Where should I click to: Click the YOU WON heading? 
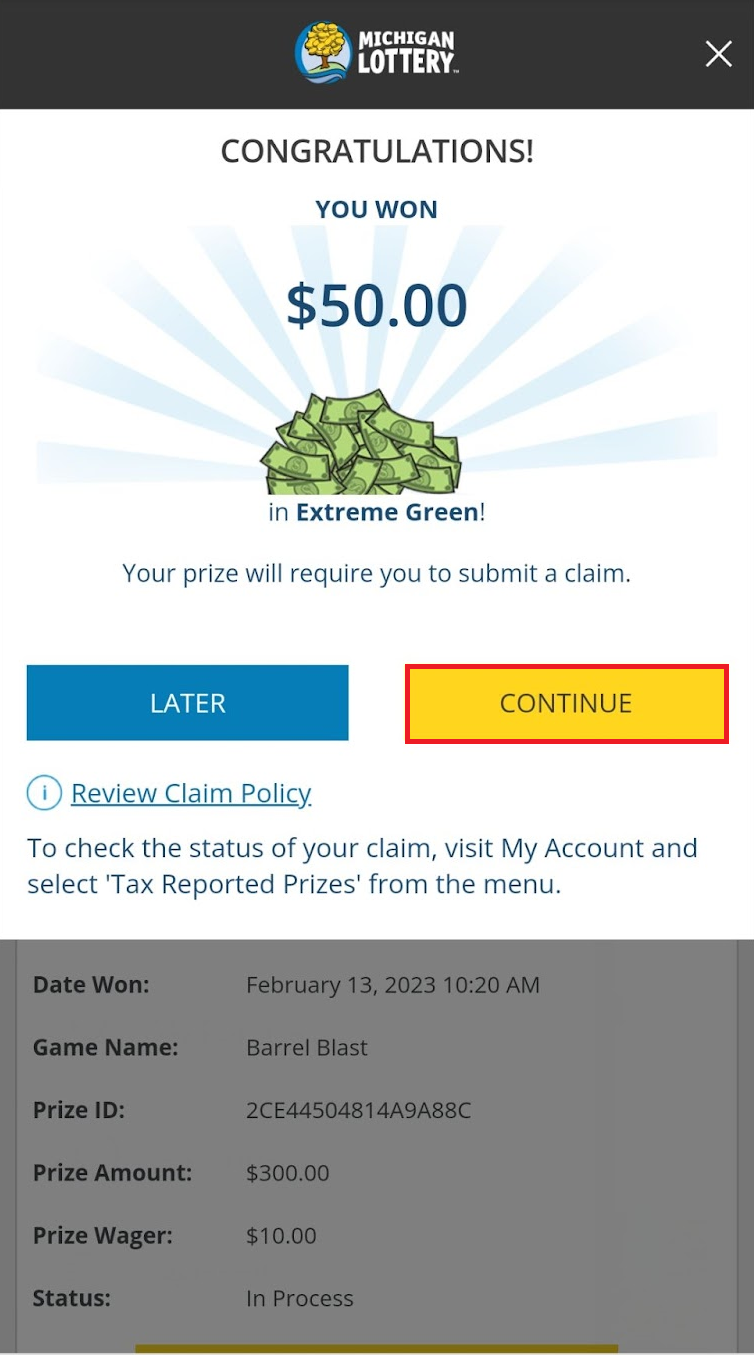tap(376, 209)
